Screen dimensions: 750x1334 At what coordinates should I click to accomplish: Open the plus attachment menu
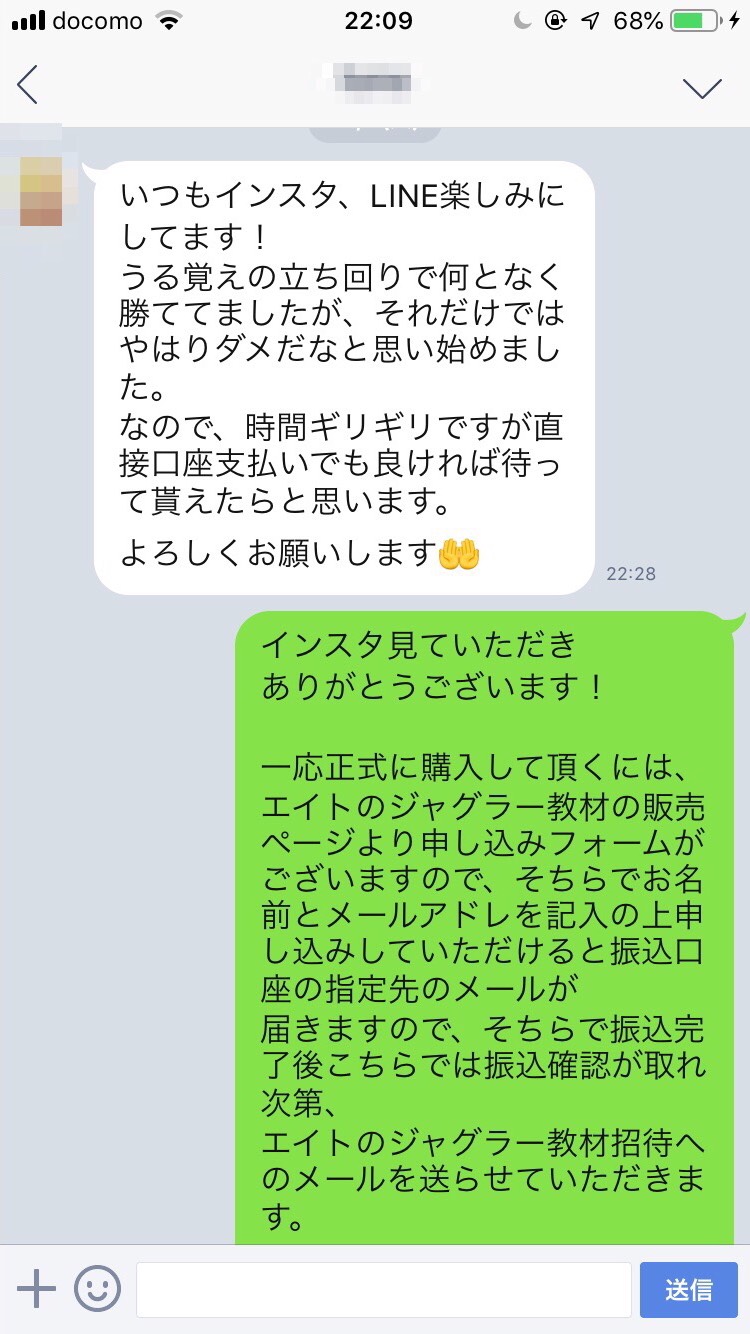pos(37,1289)
